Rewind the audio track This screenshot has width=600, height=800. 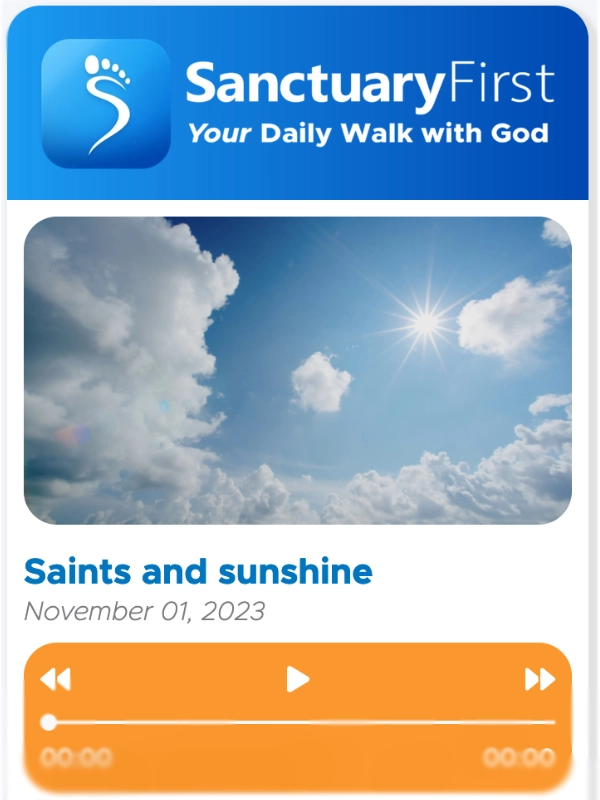pyautogui.click(x=55, y=680)
